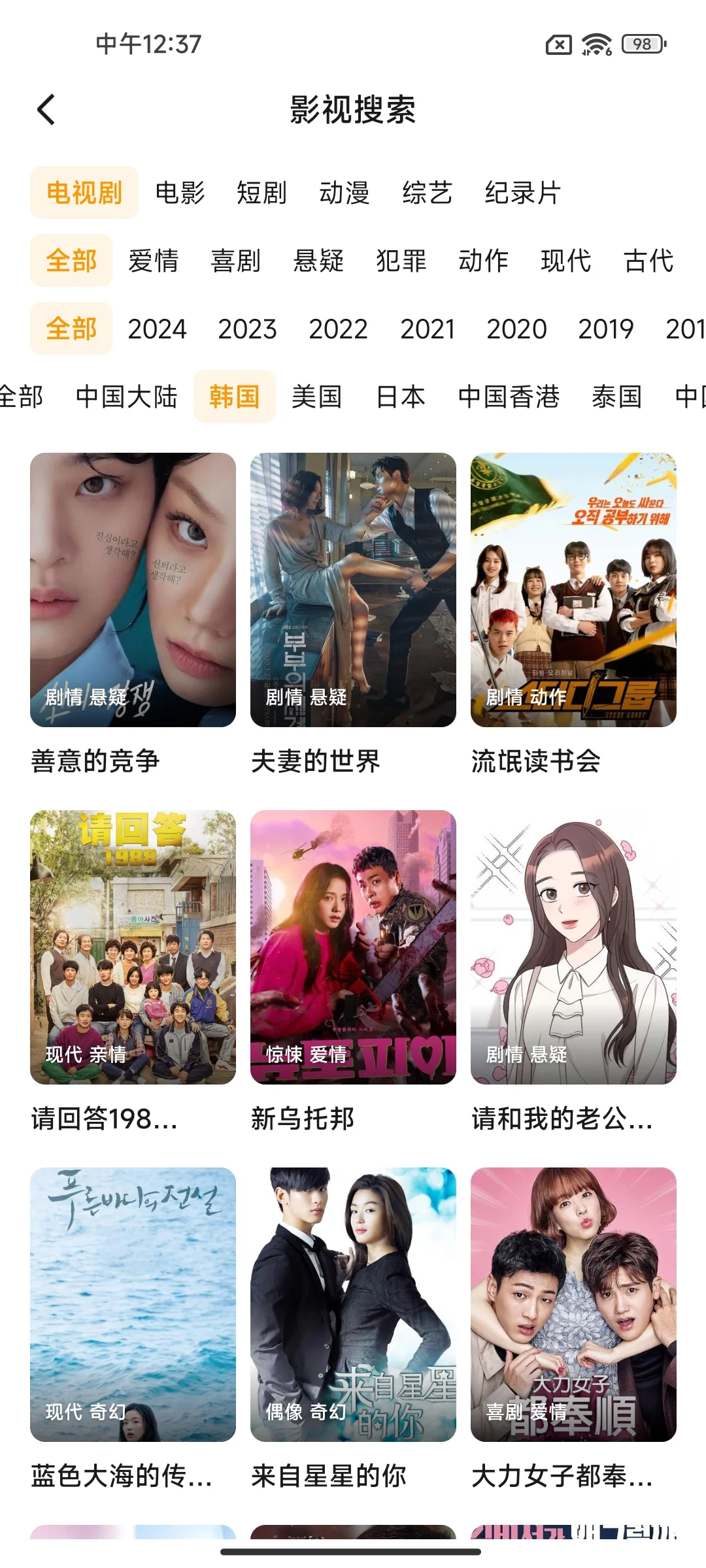View the 请回答198... drama card
This screenshot has height=1568, width=706.
tap(133, 947)
